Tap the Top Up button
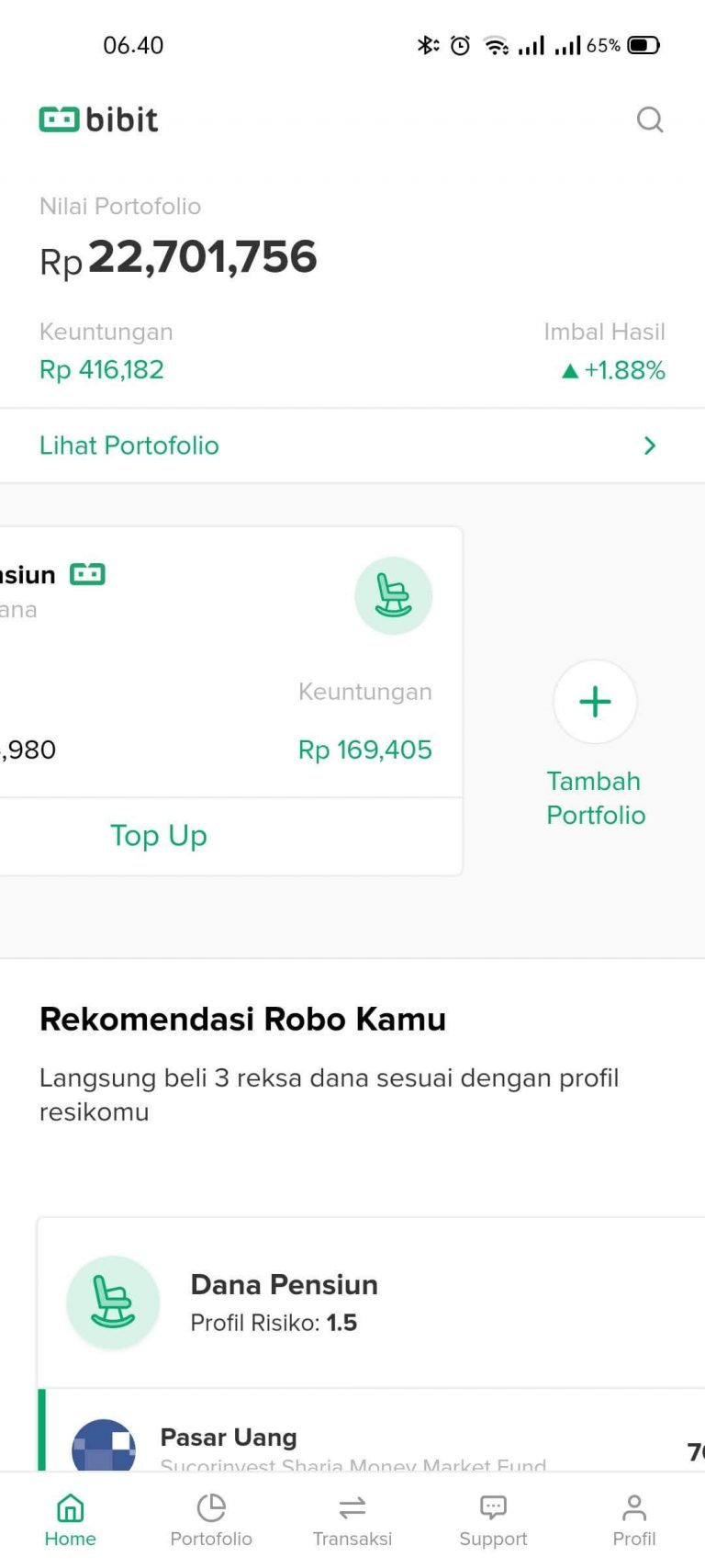 (158, 836)
